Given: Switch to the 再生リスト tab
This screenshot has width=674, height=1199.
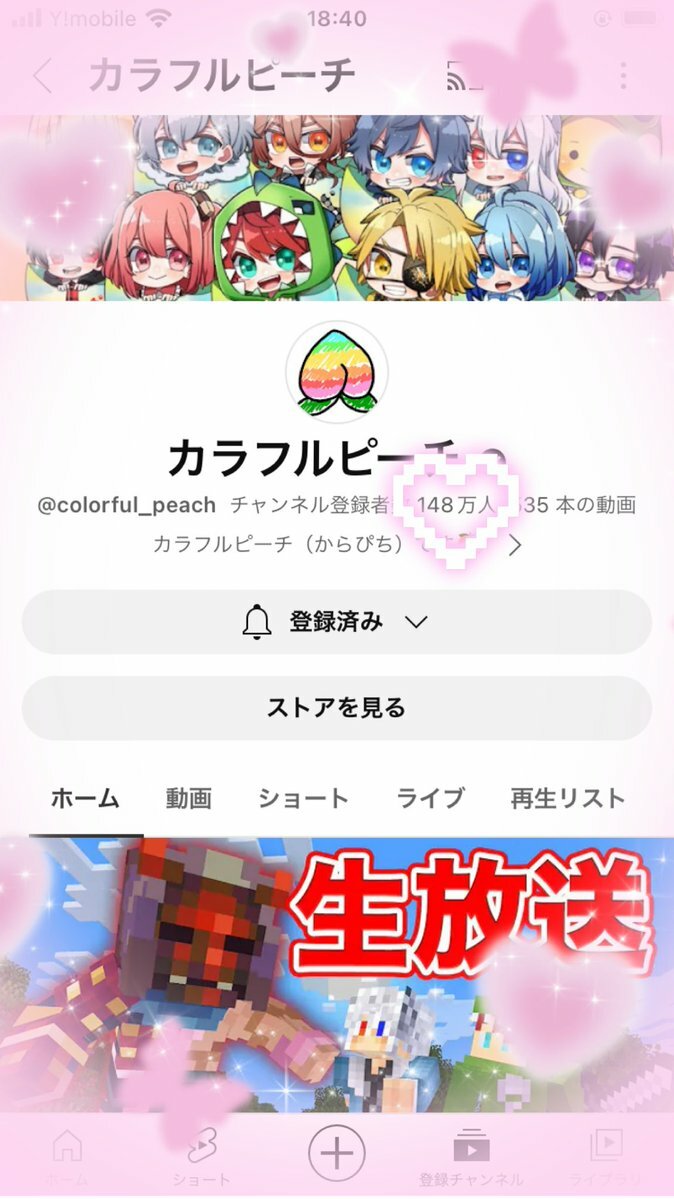Looking at the screenshot, I should tap(567, 798).
